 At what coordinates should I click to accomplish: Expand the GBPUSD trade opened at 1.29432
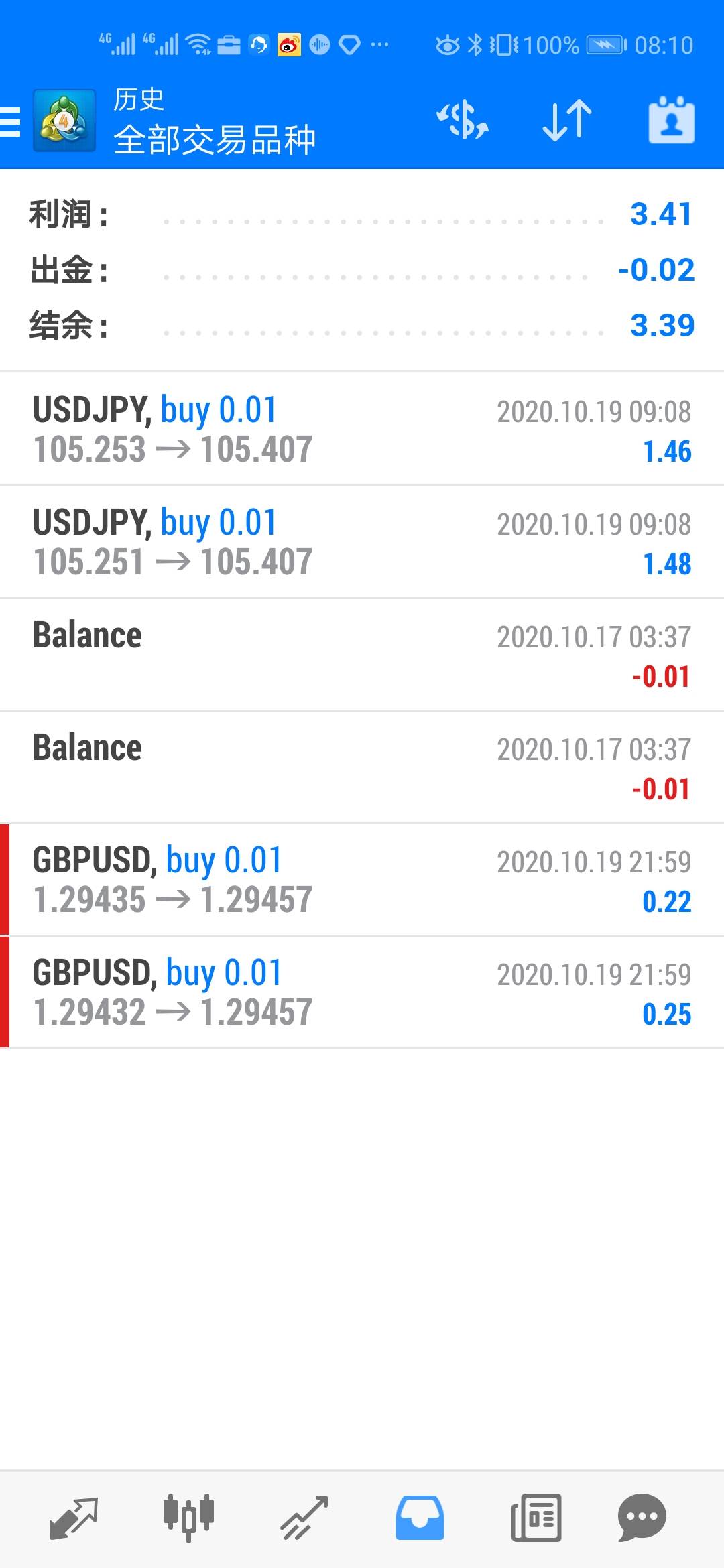point(362,992)
